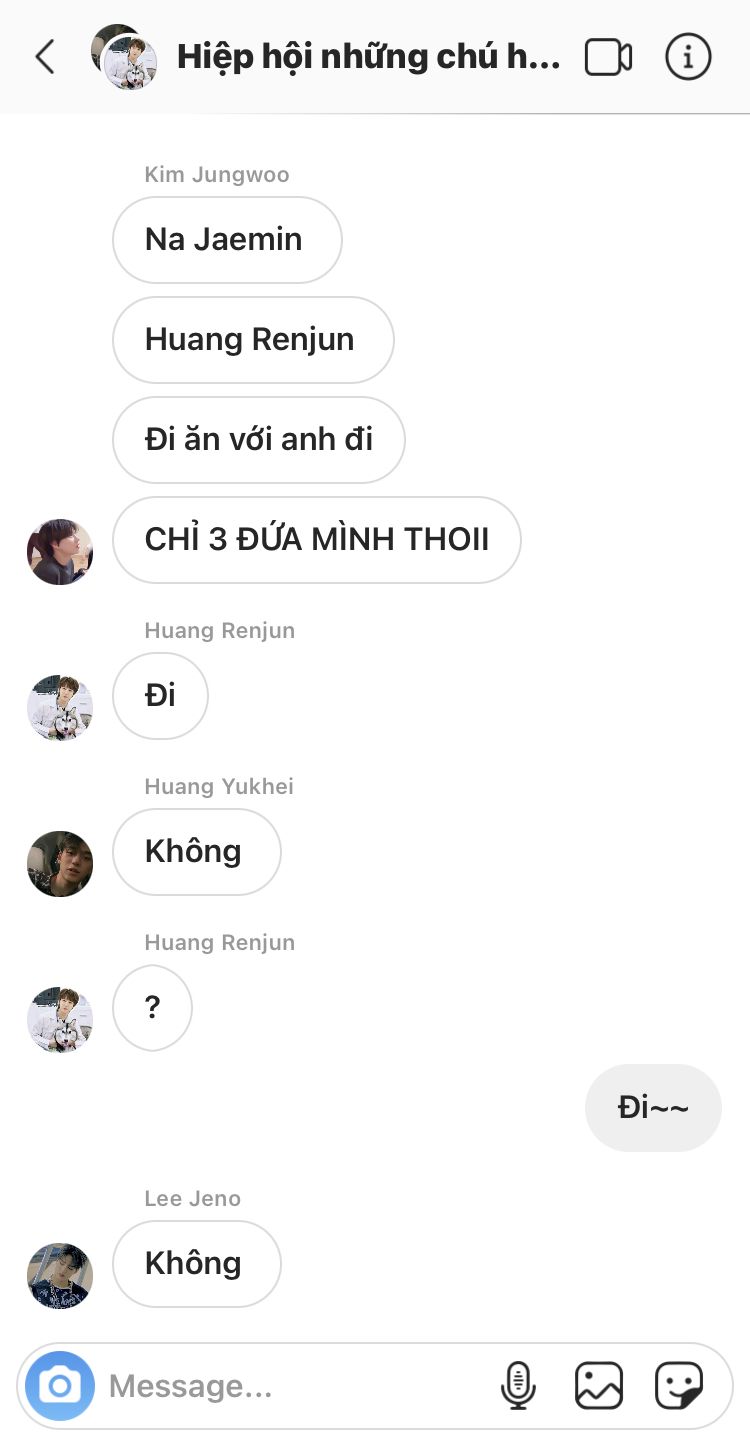The image size is (750, 1448).
Task: Open the group chat title header
Action: click(368, 57)
